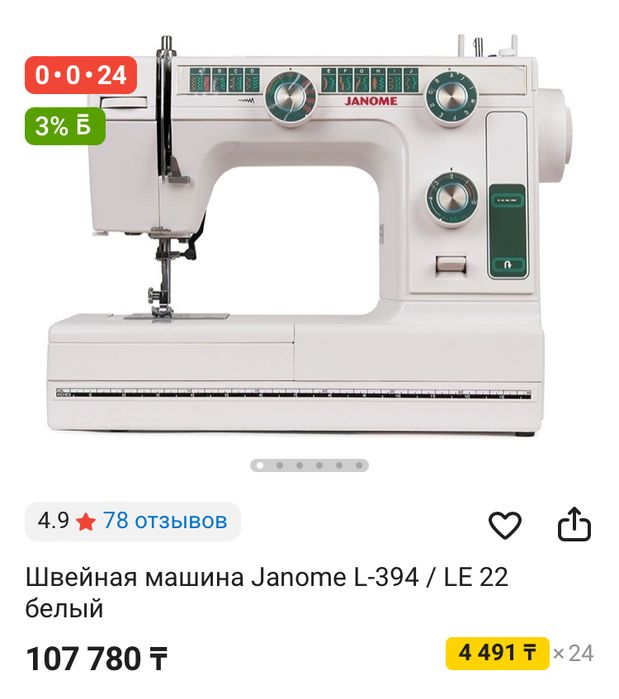Tap the image gallery page indicator dots

309,465
